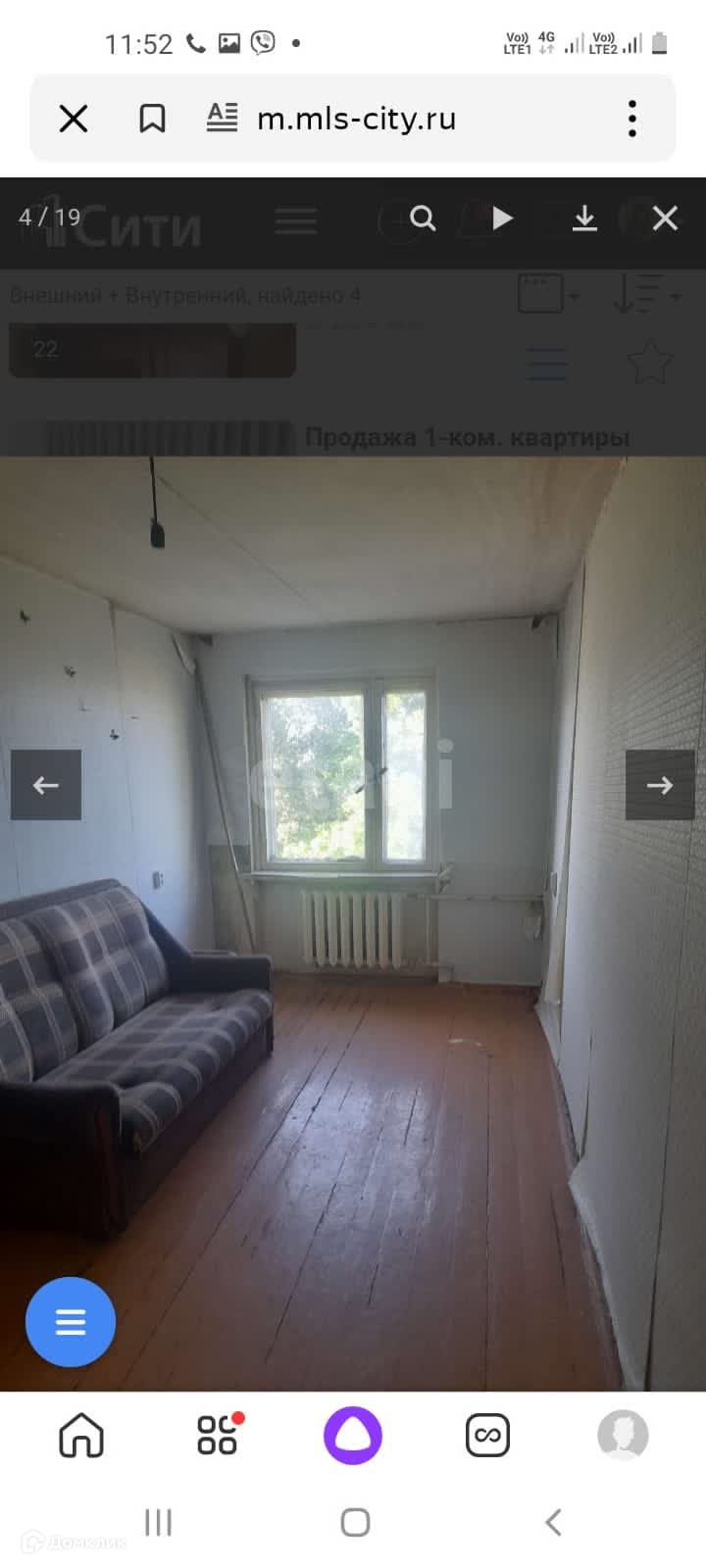Close the photo gallery viewer
Screen dimensions: 706x1568
coord(665,218)
